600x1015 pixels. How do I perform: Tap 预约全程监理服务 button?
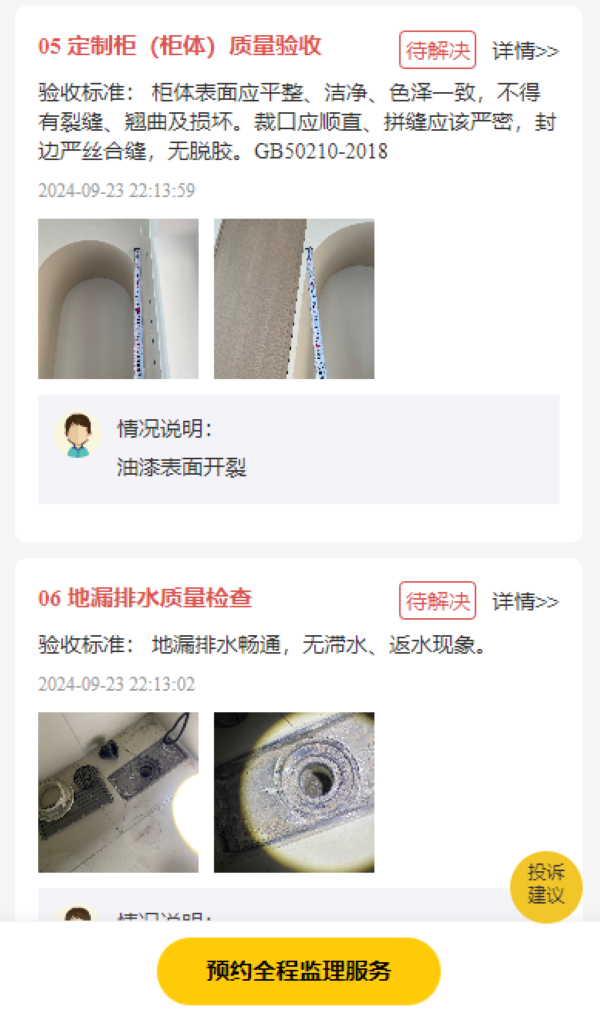click(x=299, y=970)
